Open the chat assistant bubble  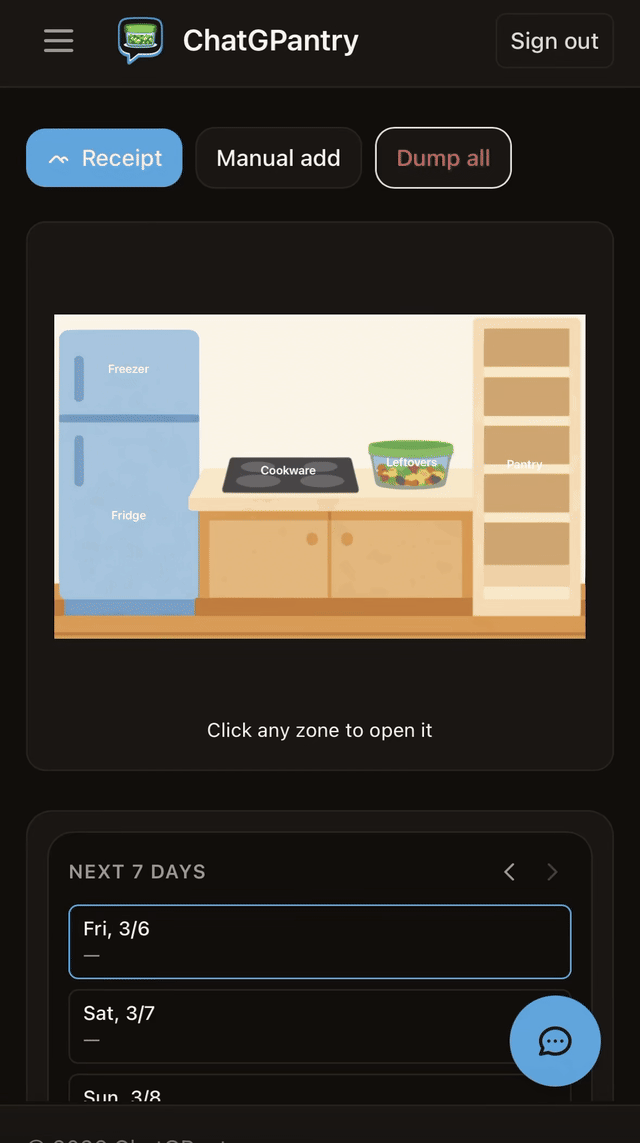pos(555,1041)
